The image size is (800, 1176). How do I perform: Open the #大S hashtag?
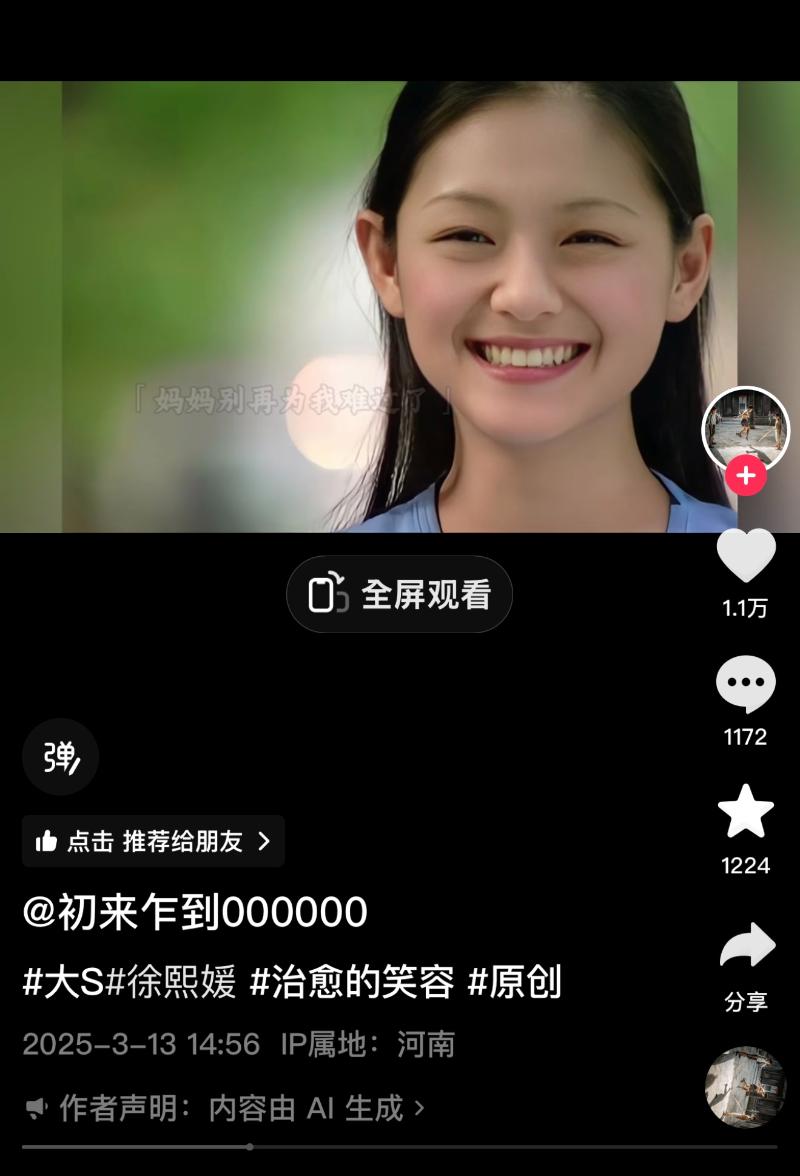(x=63, y=983)
